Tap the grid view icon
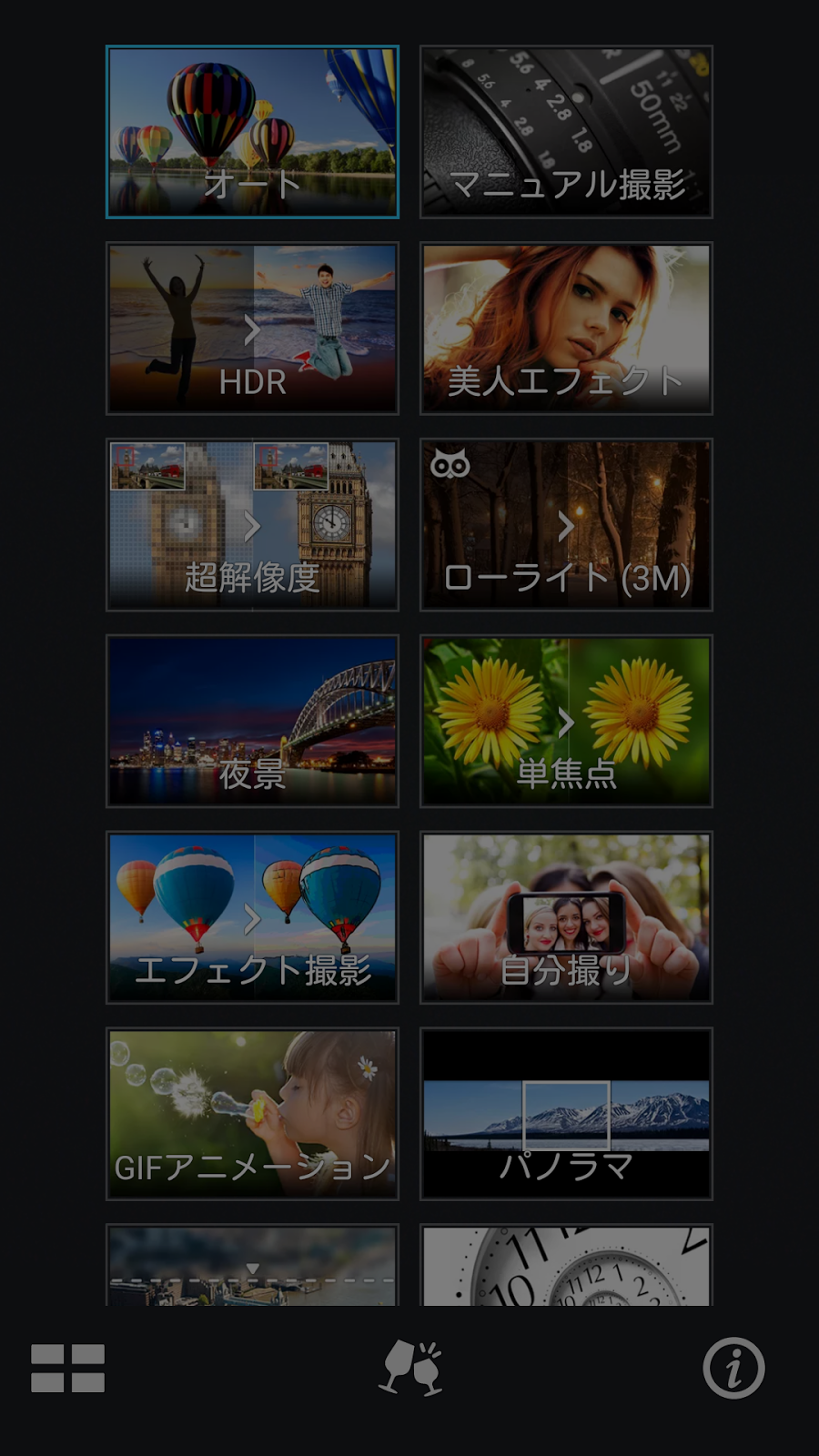The height and width of the screenshot is (1456, 819). pyautogui.click(x=67, y=1368)
